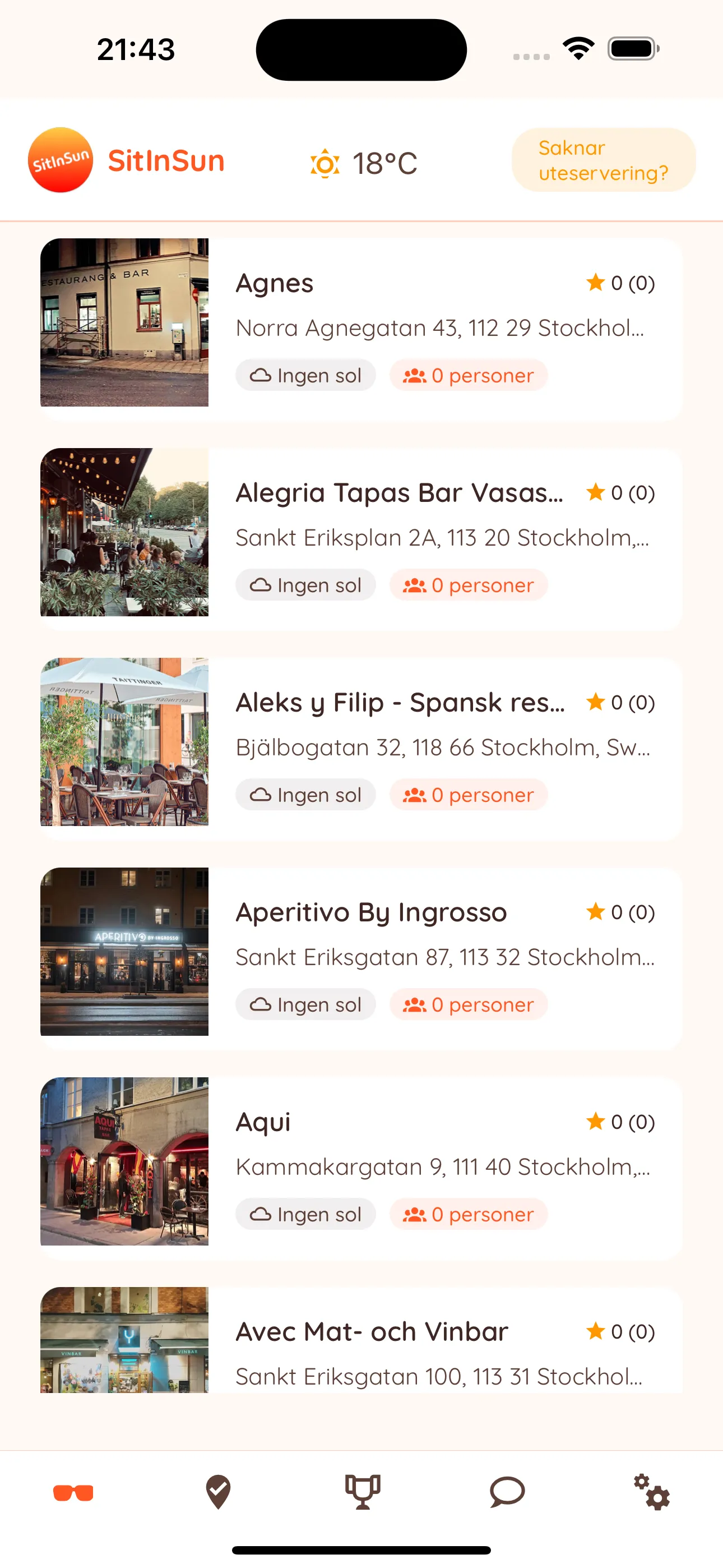Open the trophy leaderboard icon
This screenshot has width=723, height=1568.
pyautogui.click(x=361, y=1491)
